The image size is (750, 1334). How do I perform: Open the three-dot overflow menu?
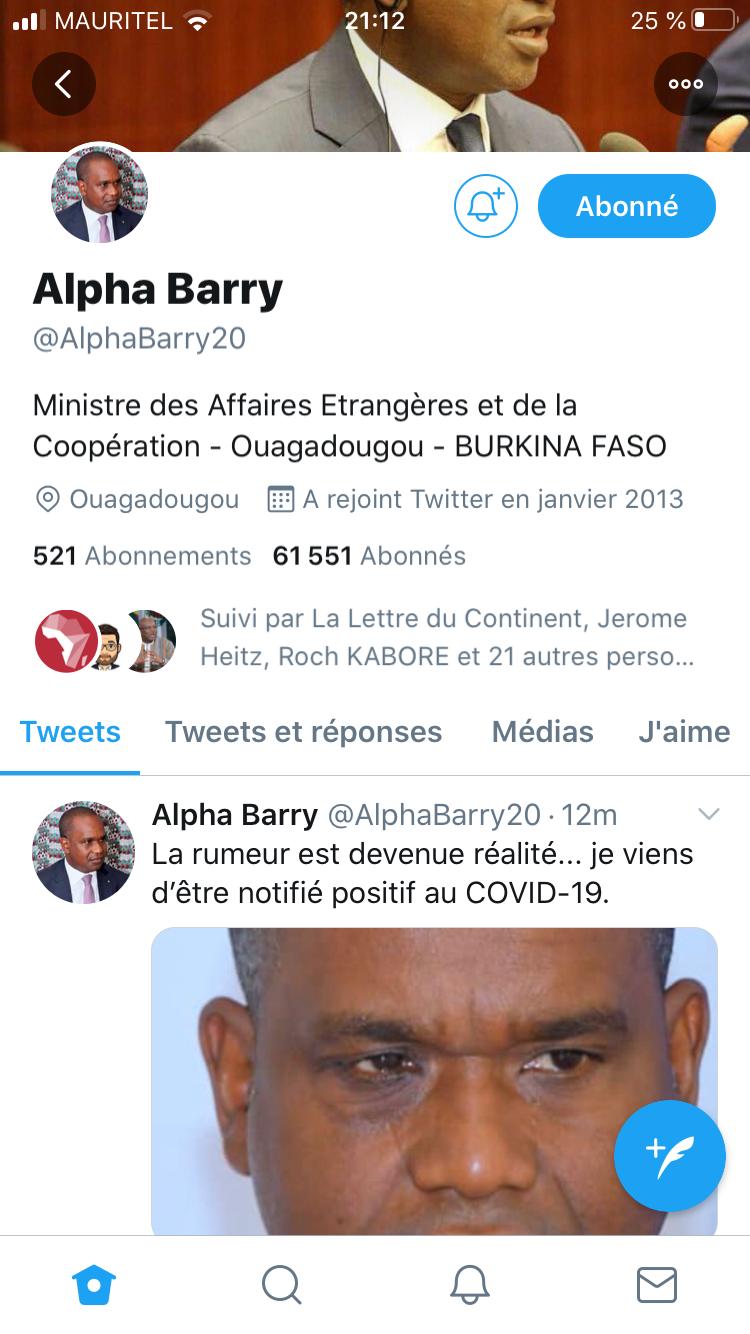click(x=686, y=84)
